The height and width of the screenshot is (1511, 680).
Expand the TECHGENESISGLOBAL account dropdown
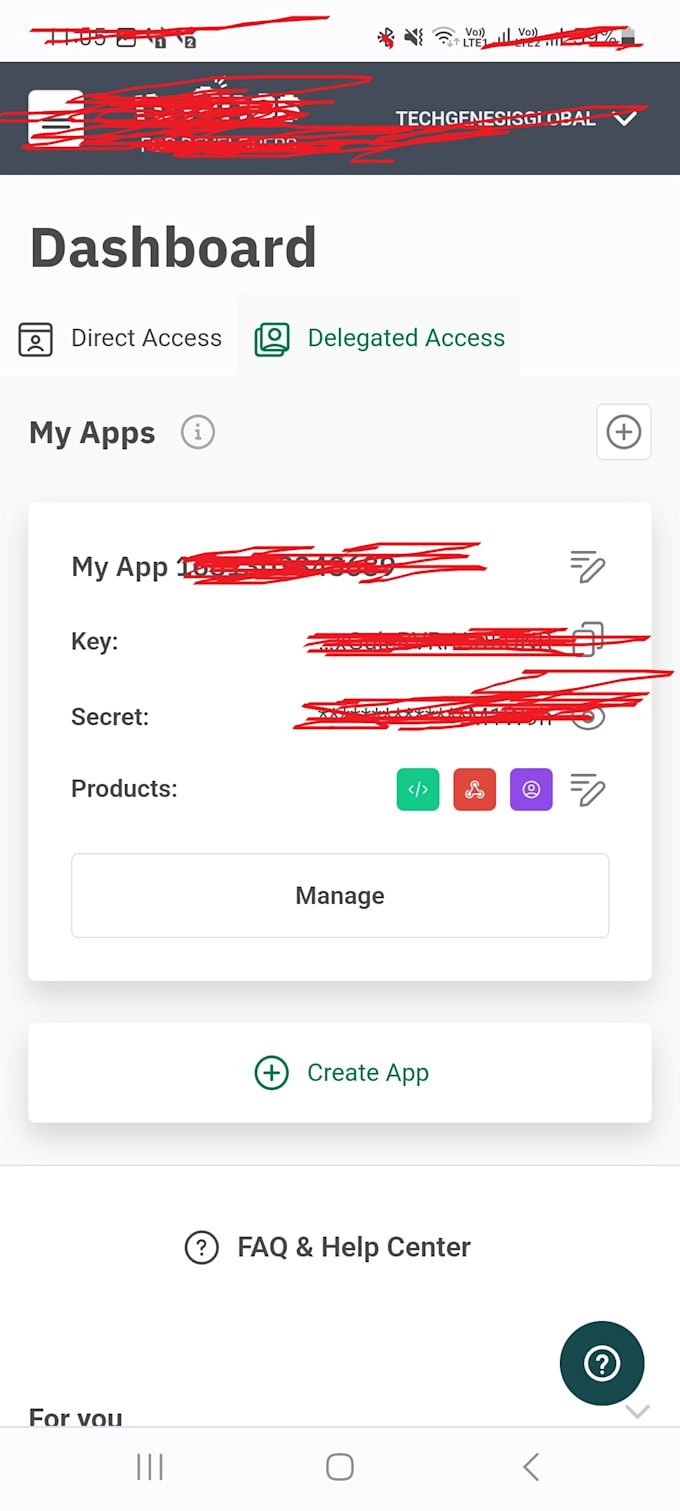coord(625,119)
